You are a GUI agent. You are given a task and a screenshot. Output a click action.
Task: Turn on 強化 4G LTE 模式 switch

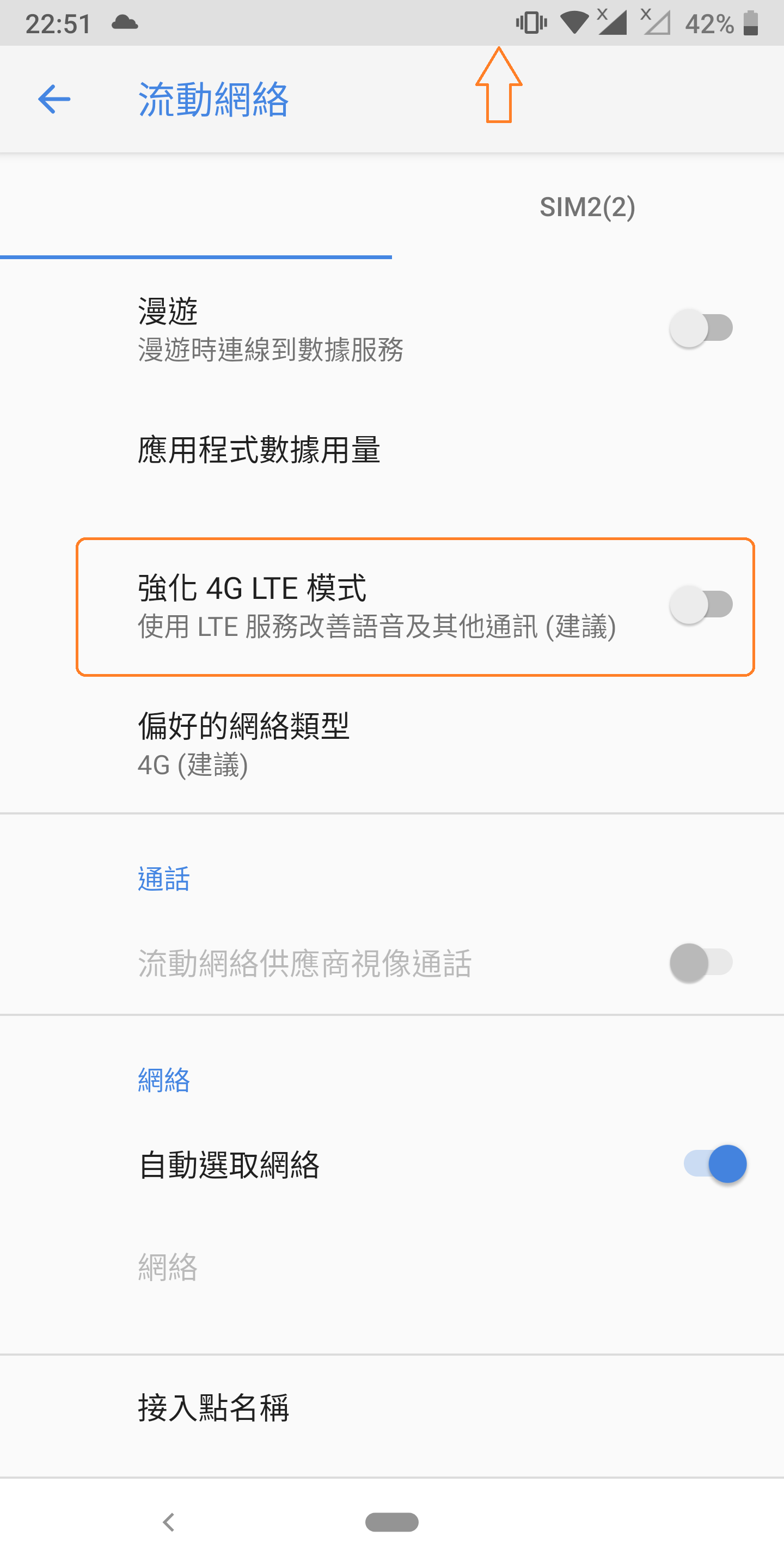(701, 603)
